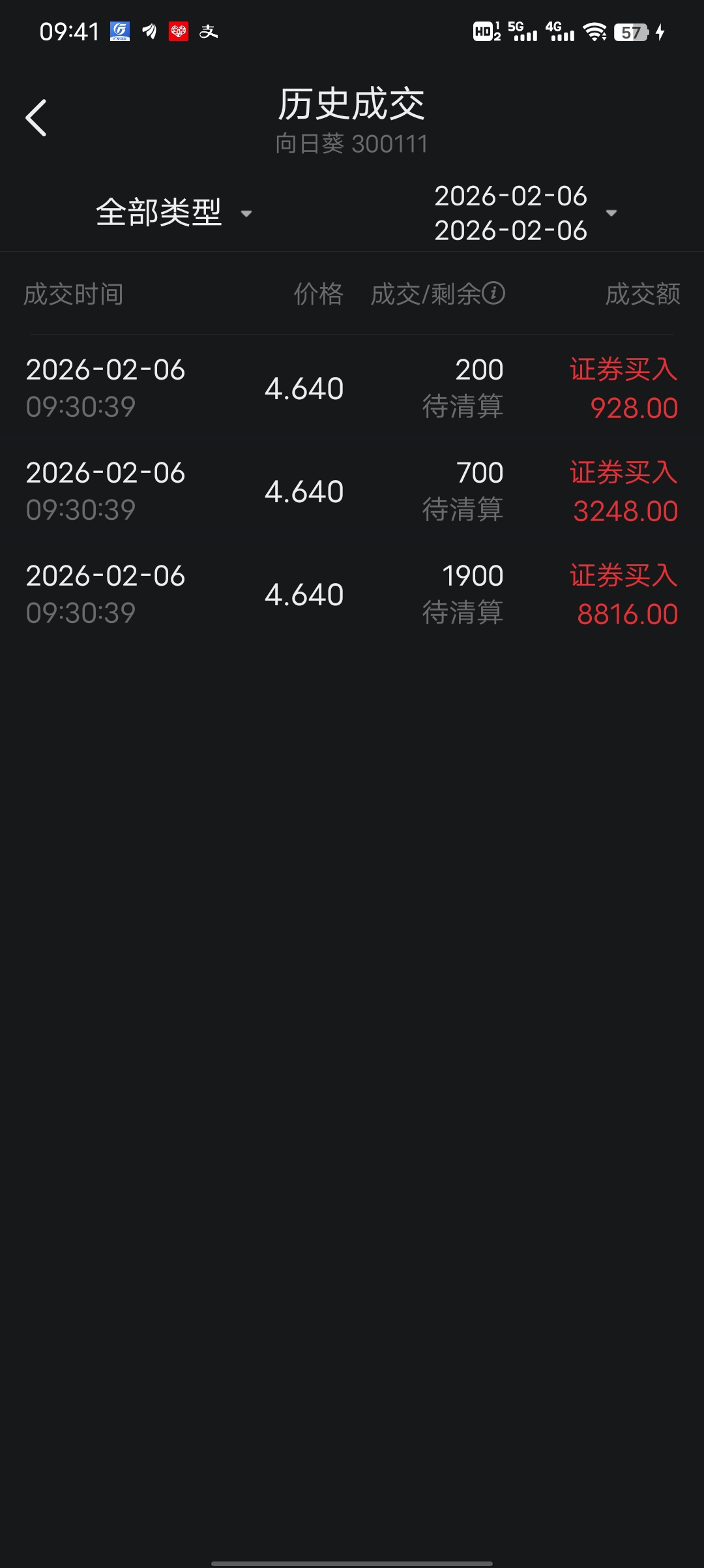Show info about 成交/剩余 column

(493, 294)
